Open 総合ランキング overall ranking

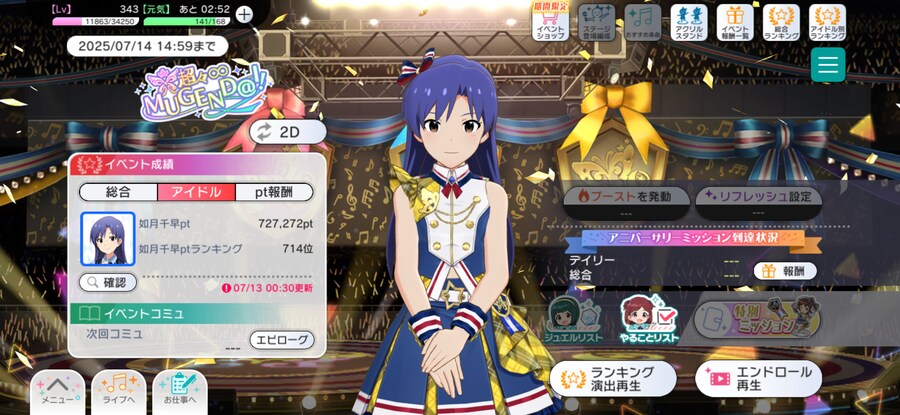click(781, 22)
